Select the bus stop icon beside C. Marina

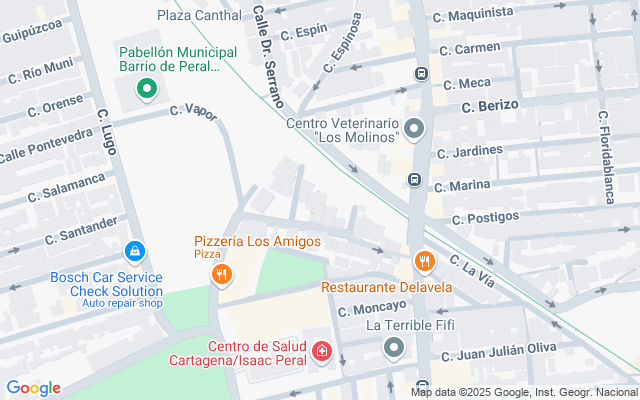pos(415,180)
